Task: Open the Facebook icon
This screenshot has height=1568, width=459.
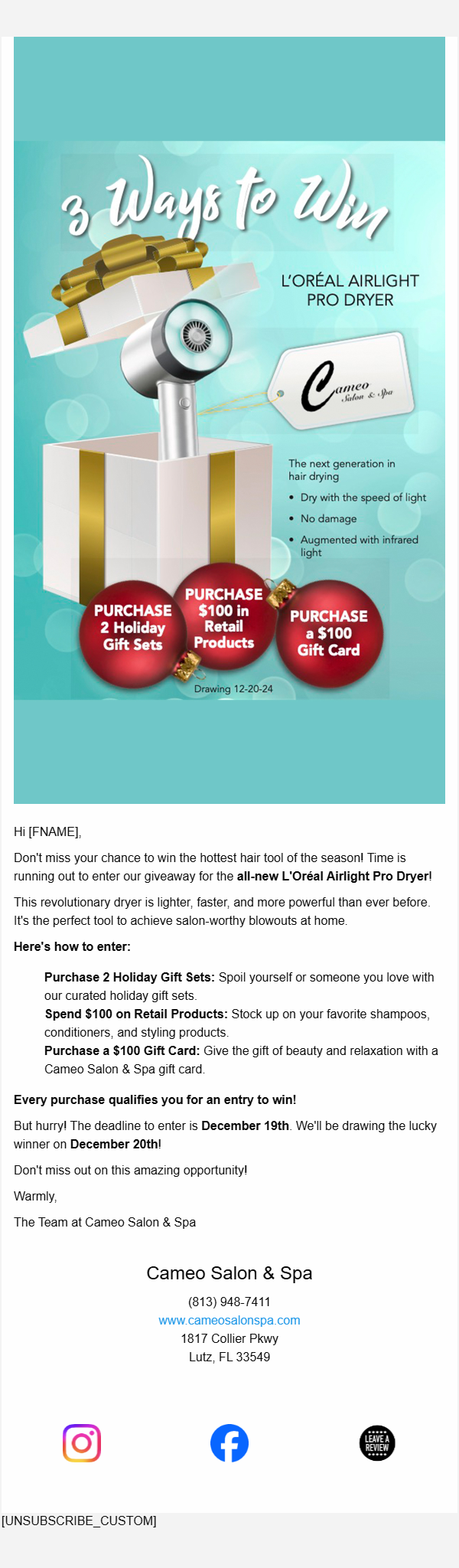Action: tap(229, 1443)
